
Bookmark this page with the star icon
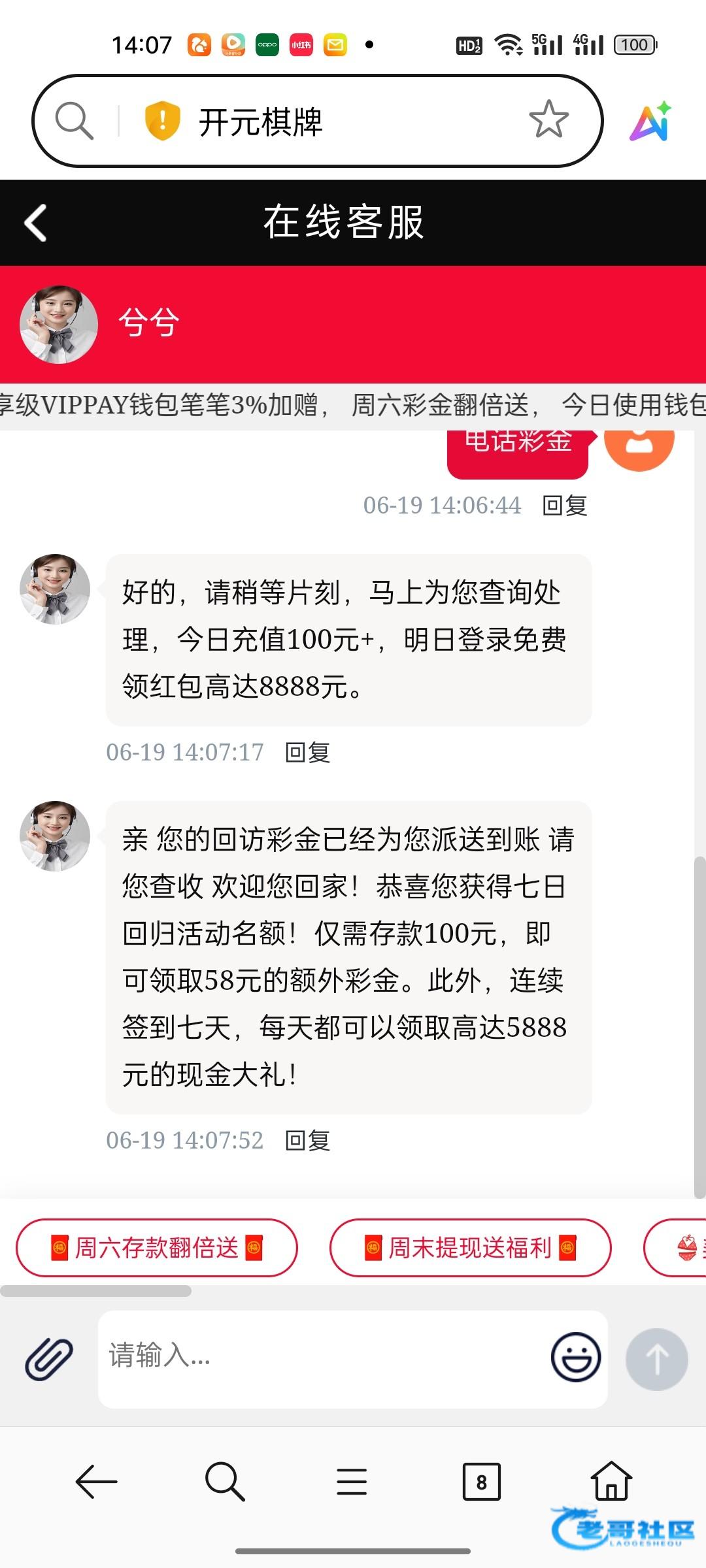point(548,120)
